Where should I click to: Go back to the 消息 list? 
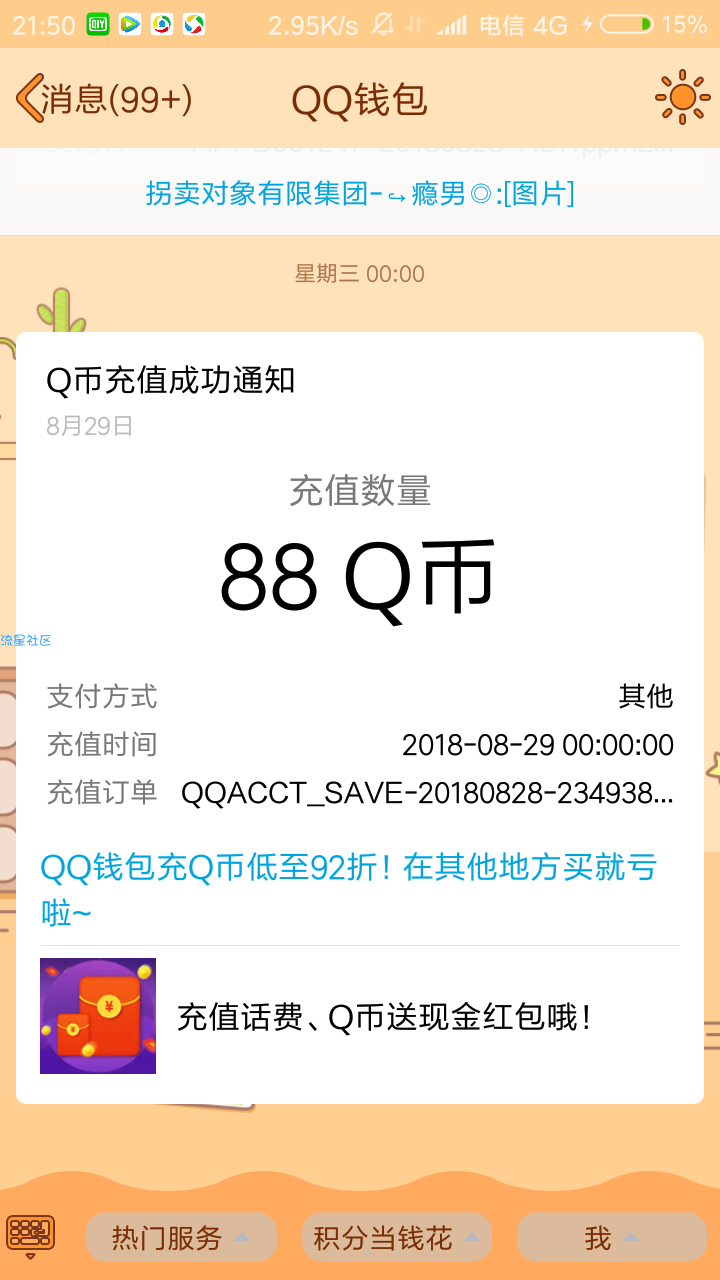104,99
